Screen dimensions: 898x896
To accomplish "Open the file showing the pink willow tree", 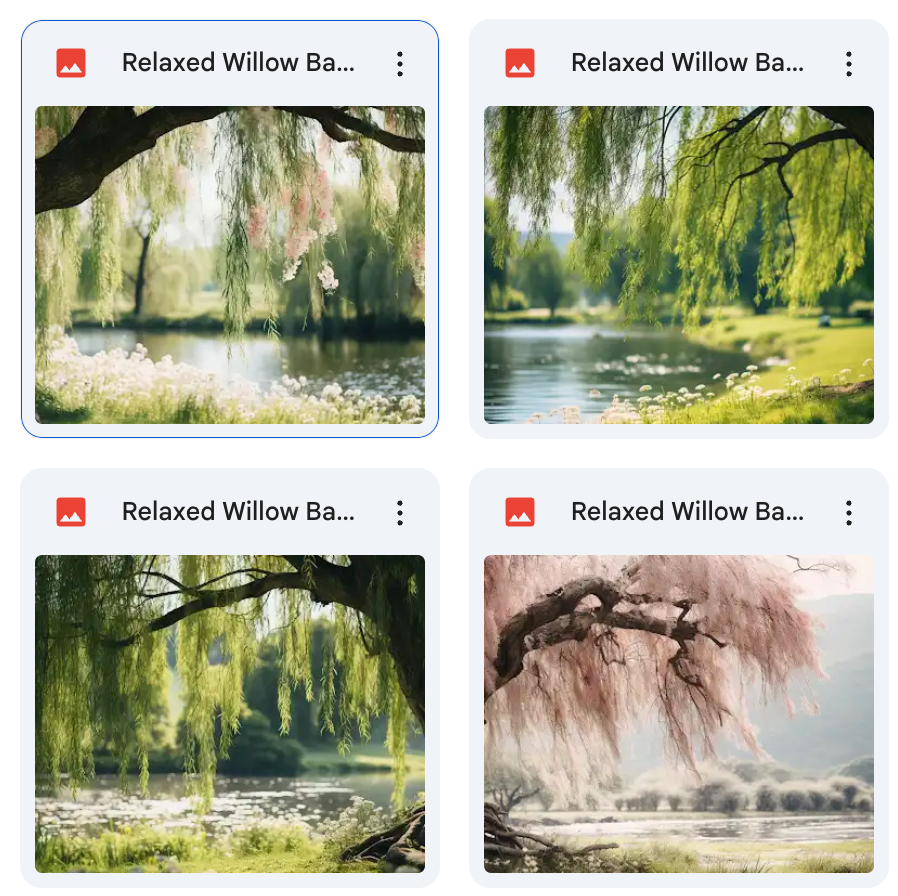I will (678, 713).
